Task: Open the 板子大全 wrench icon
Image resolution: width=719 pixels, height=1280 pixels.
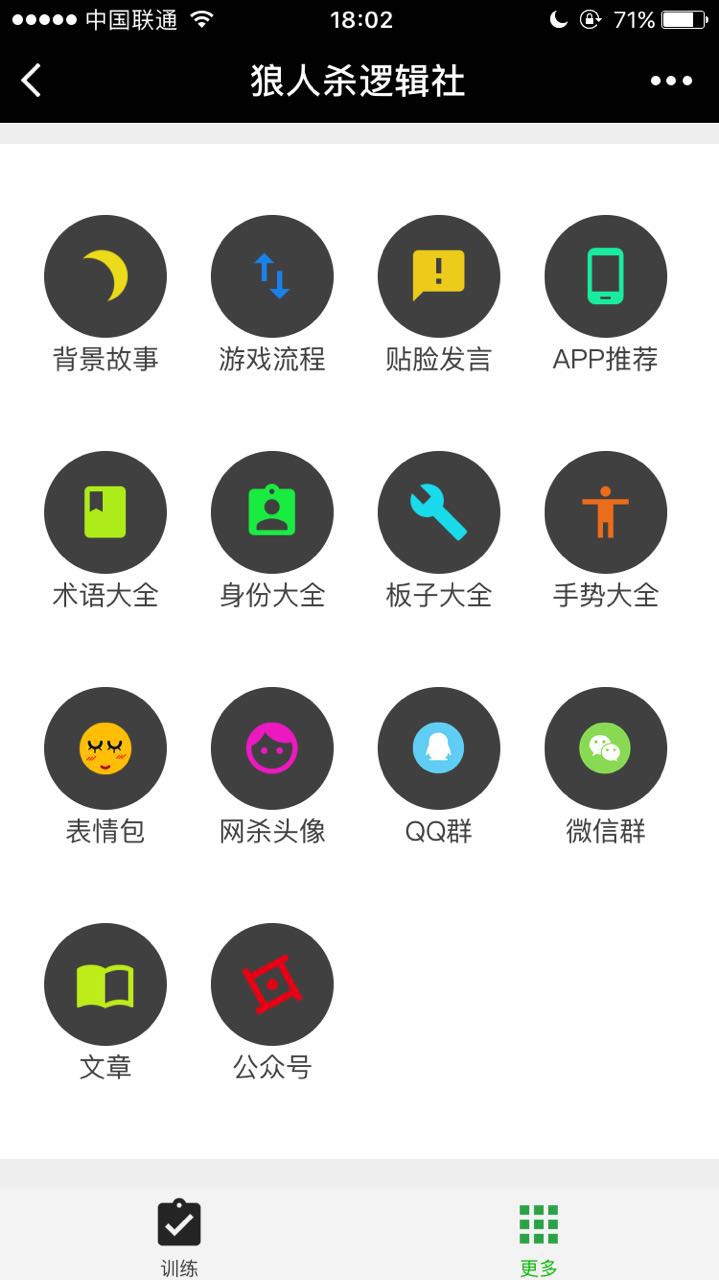Action: coord(439,512)
